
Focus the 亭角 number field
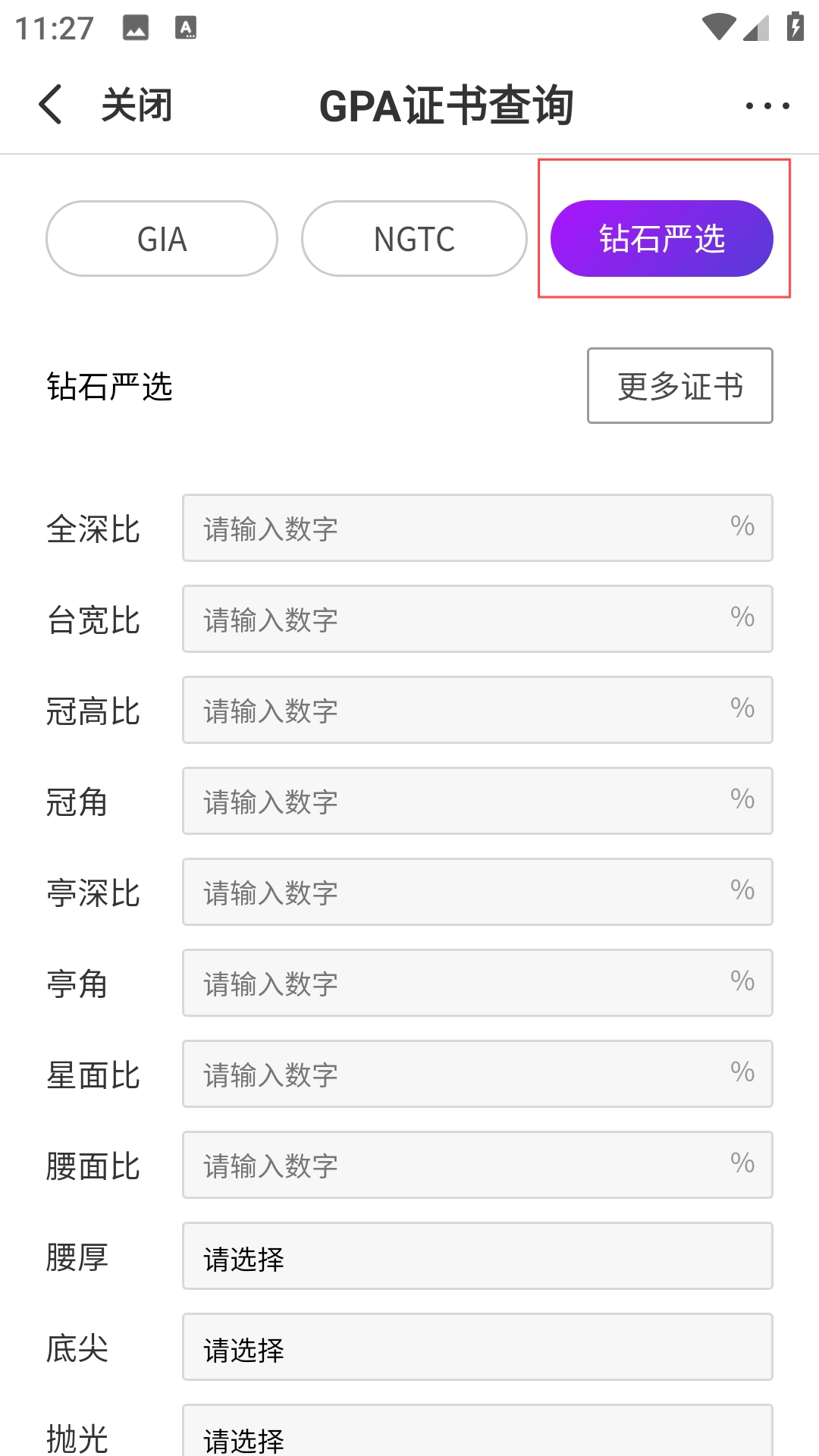(477, 984)
